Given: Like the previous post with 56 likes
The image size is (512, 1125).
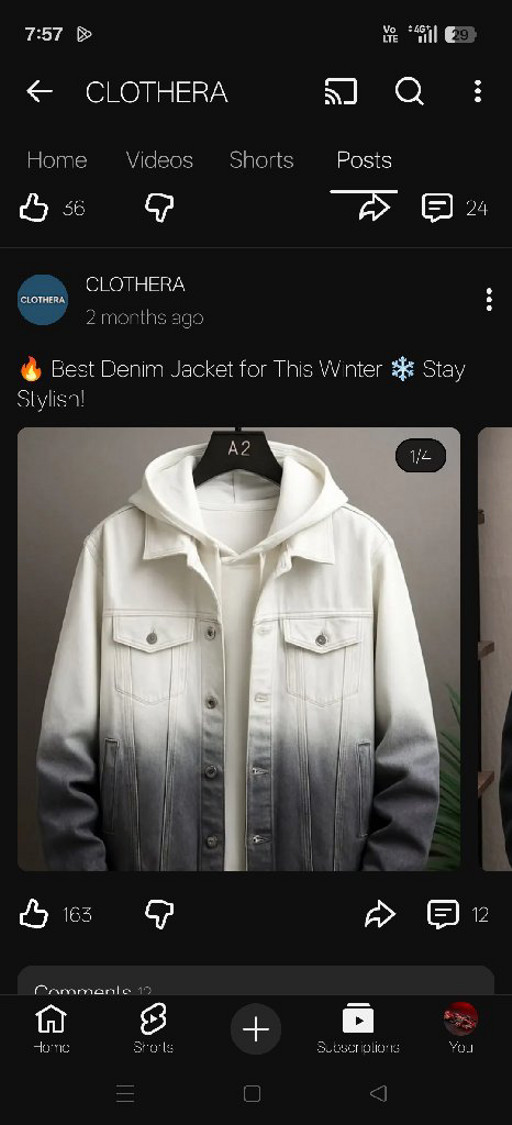Looking at the screenshot, I should (34, 208).
